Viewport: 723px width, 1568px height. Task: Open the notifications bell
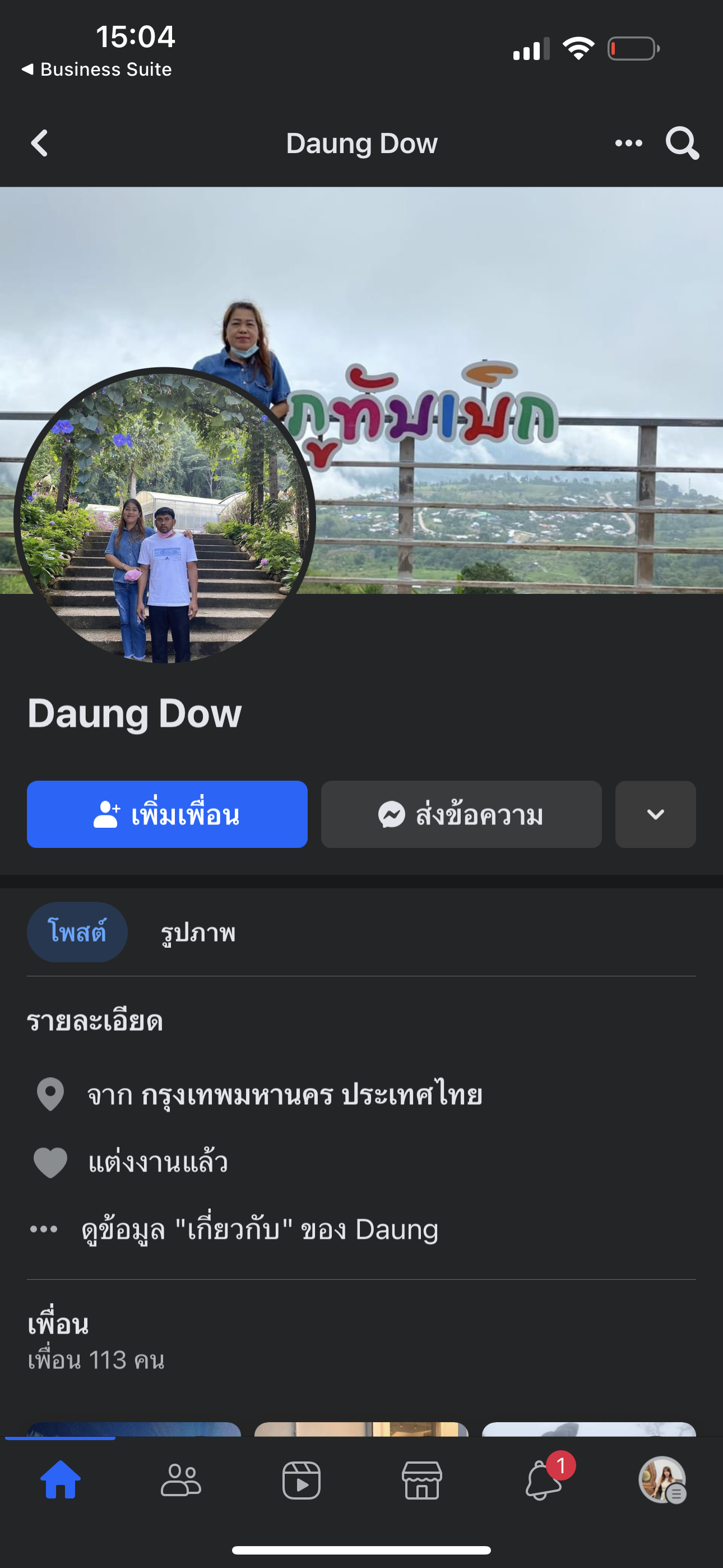point(543,1481)
